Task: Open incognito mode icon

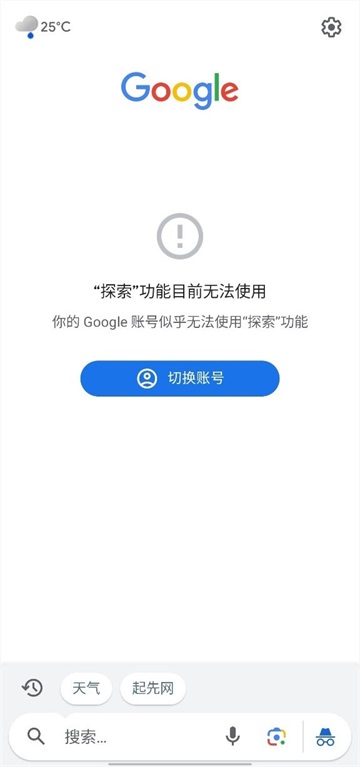Action: tap(325, 736)
